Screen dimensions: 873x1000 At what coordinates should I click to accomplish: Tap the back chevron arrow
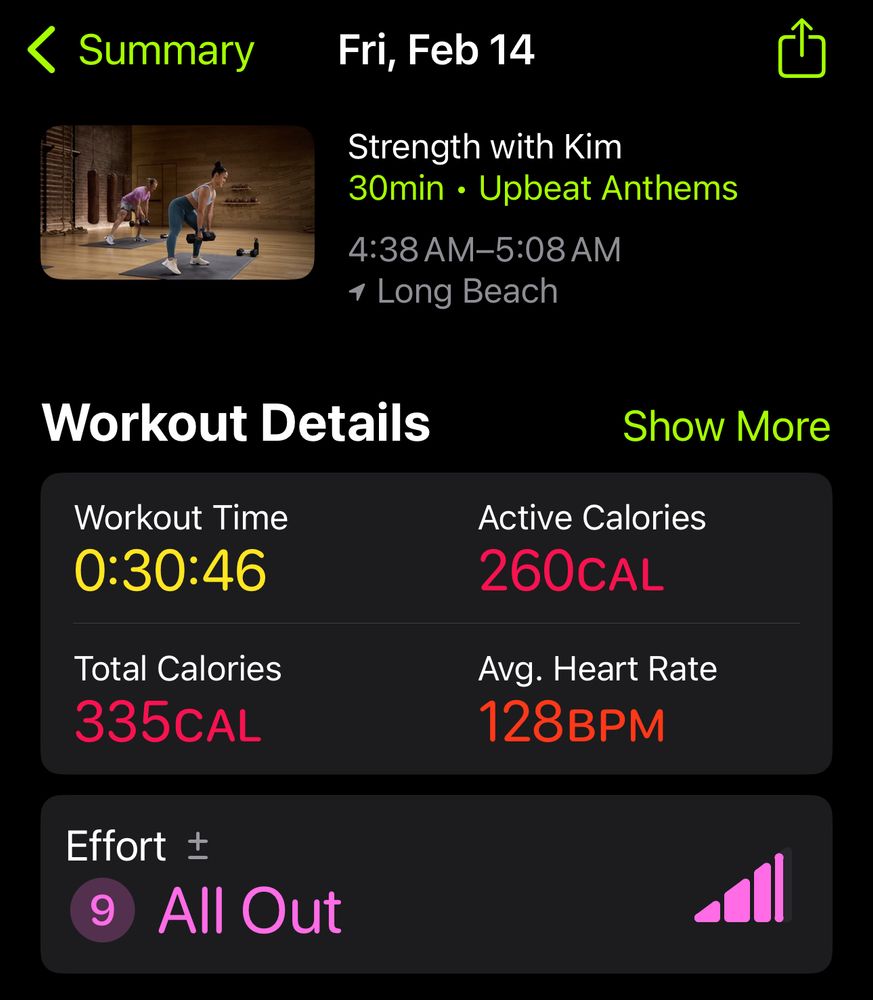pos(40,50)
